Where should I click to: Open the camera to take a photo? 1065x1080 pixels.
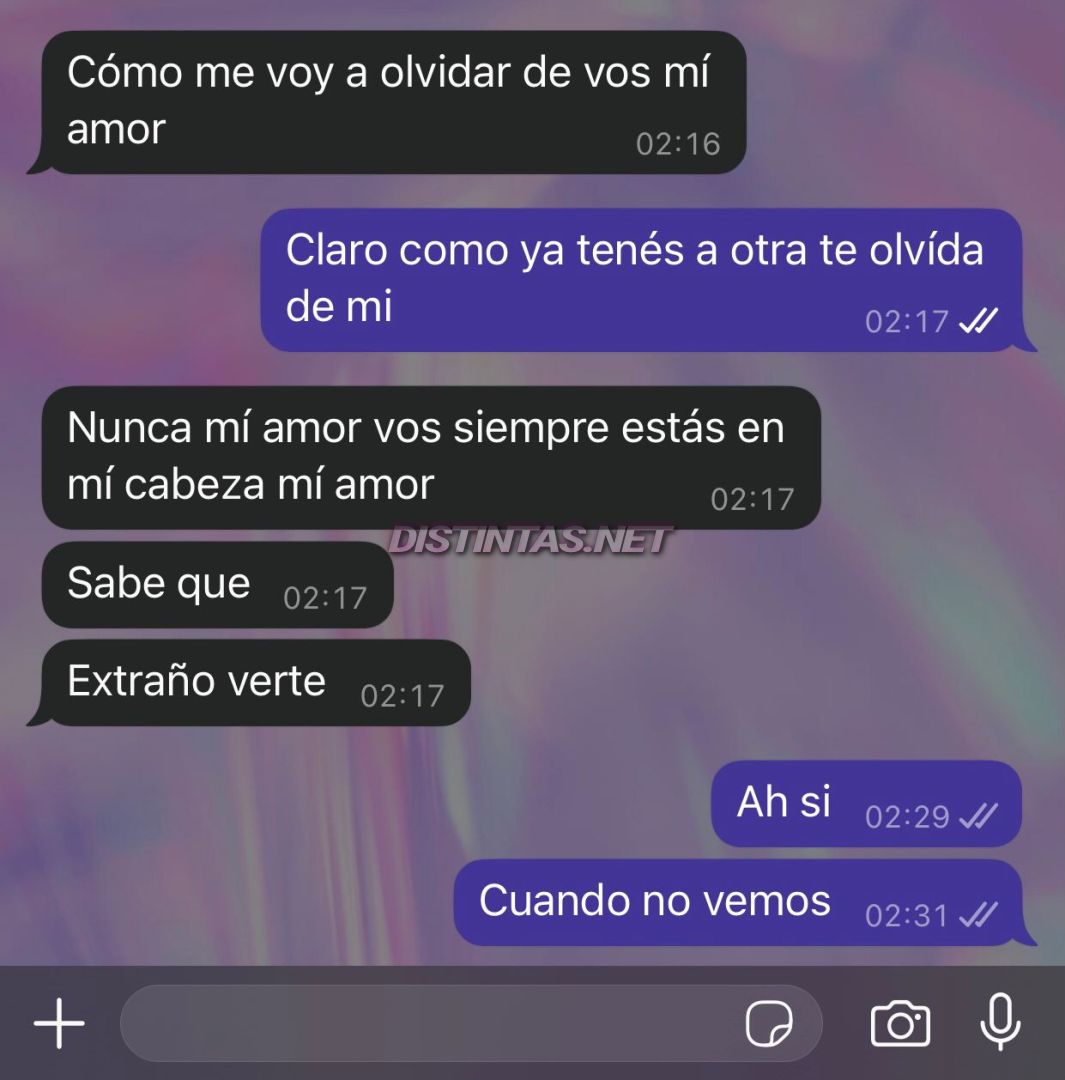click(900, 1024)
